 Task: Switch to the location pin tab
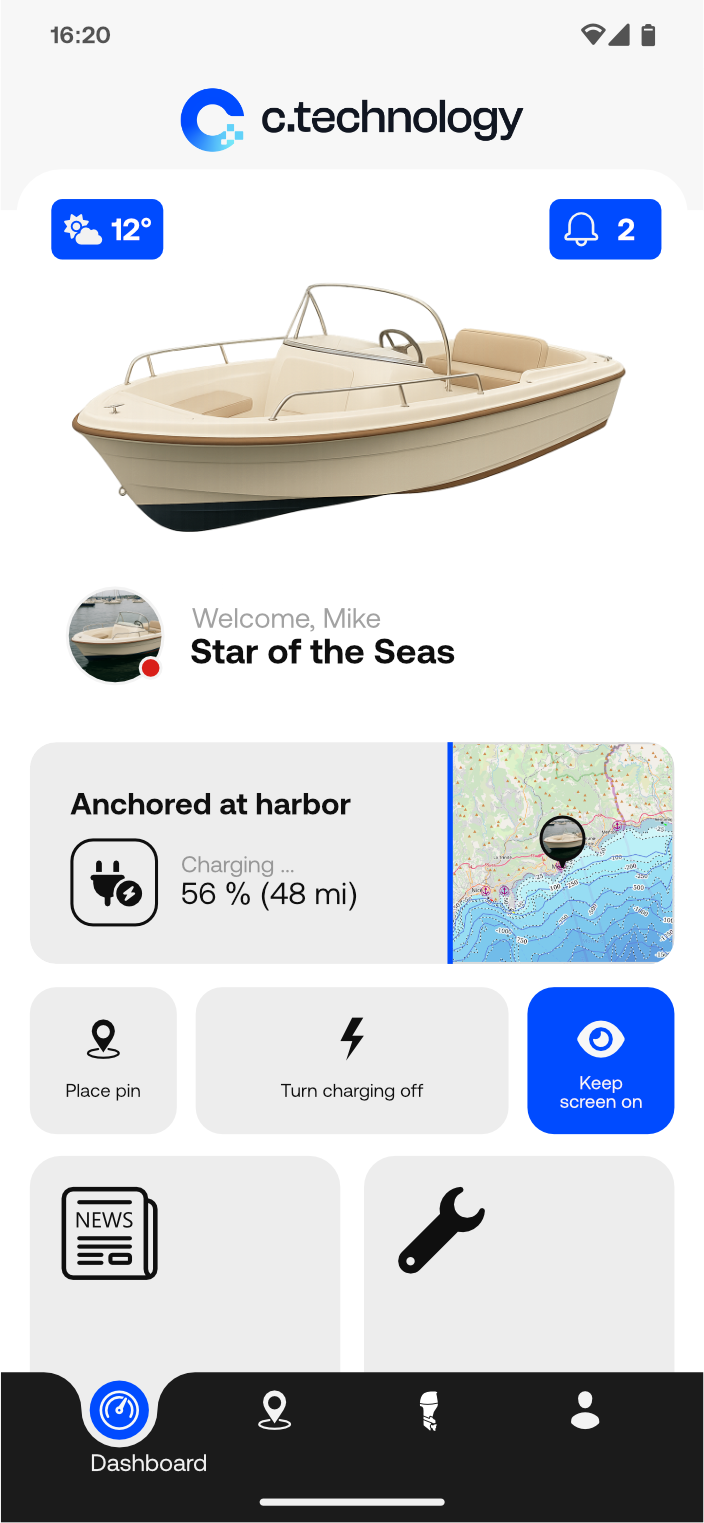[x=274, y=1410]
